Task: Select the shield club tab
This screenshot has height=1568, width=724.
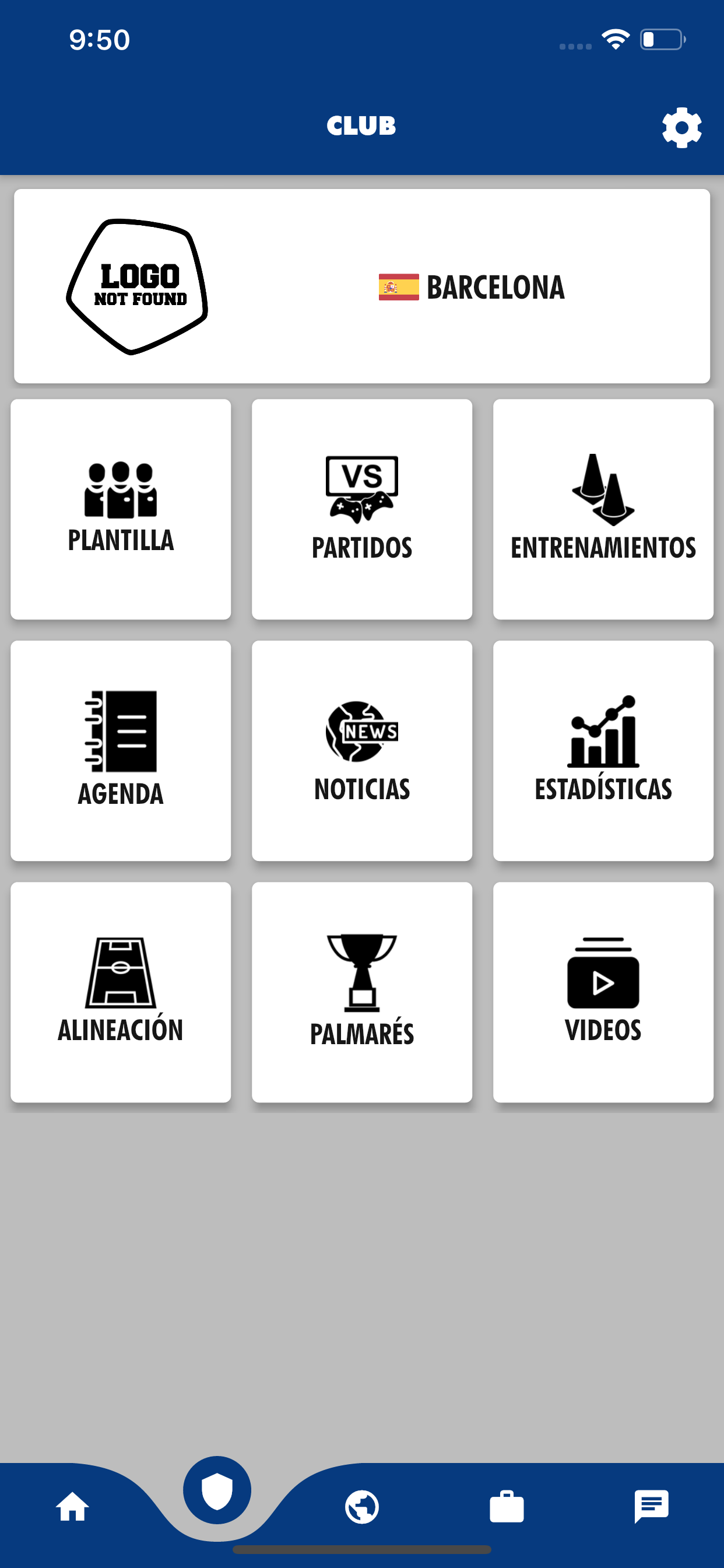Action: pyautogui.click(x=217, y=1490)
